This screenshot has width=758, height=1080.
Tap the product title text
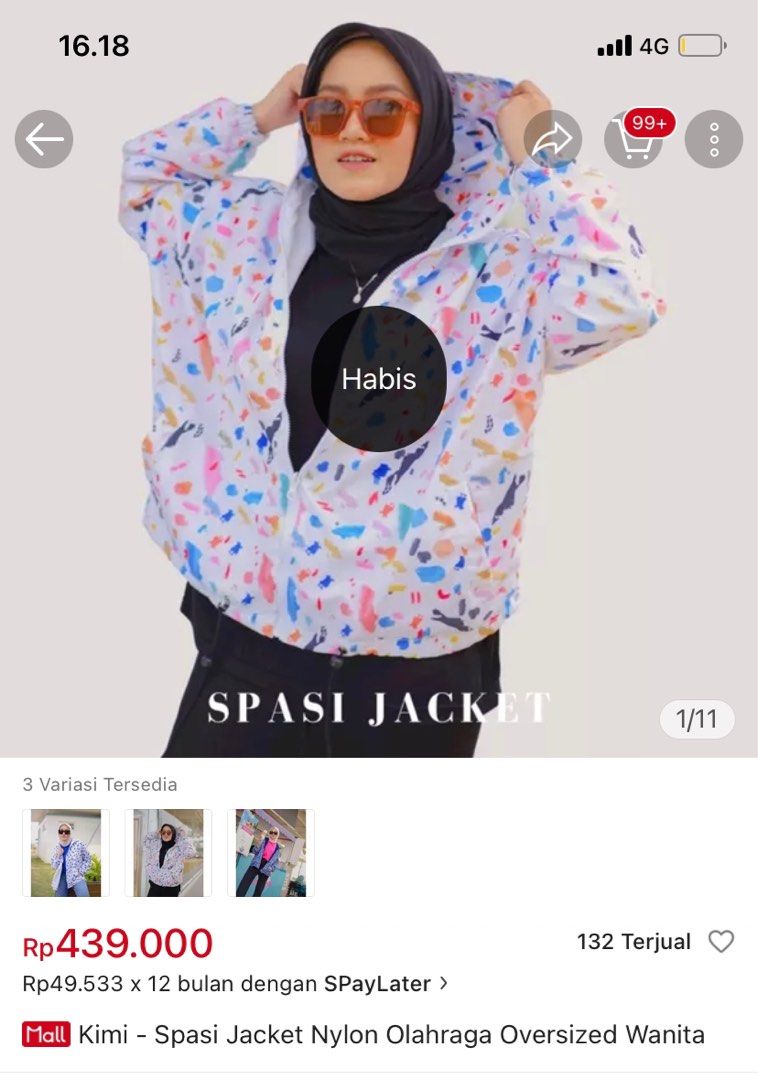390,1035
